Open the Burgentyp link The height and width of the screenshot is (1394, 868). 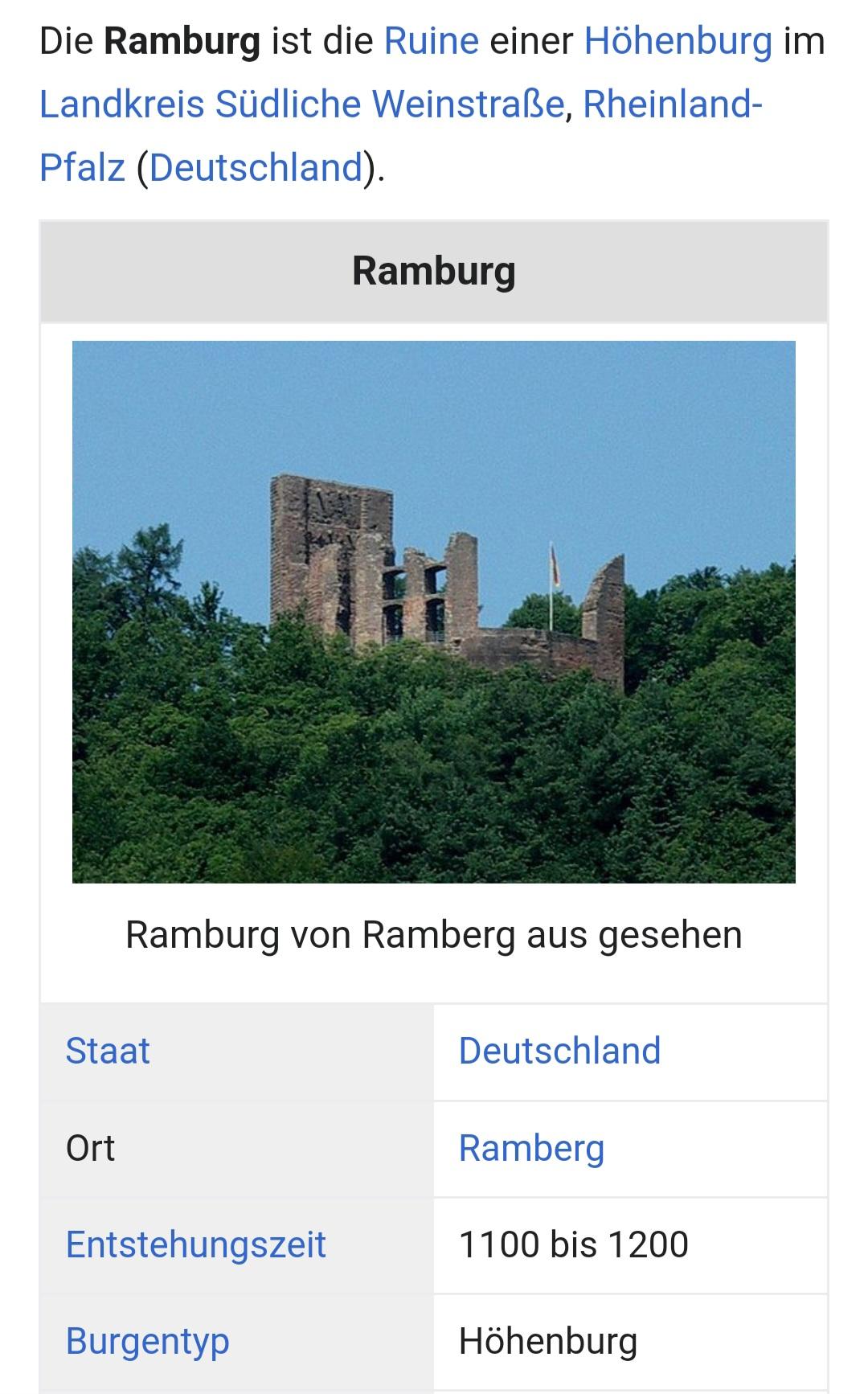pyautogui.click(x=148, y=1341)
